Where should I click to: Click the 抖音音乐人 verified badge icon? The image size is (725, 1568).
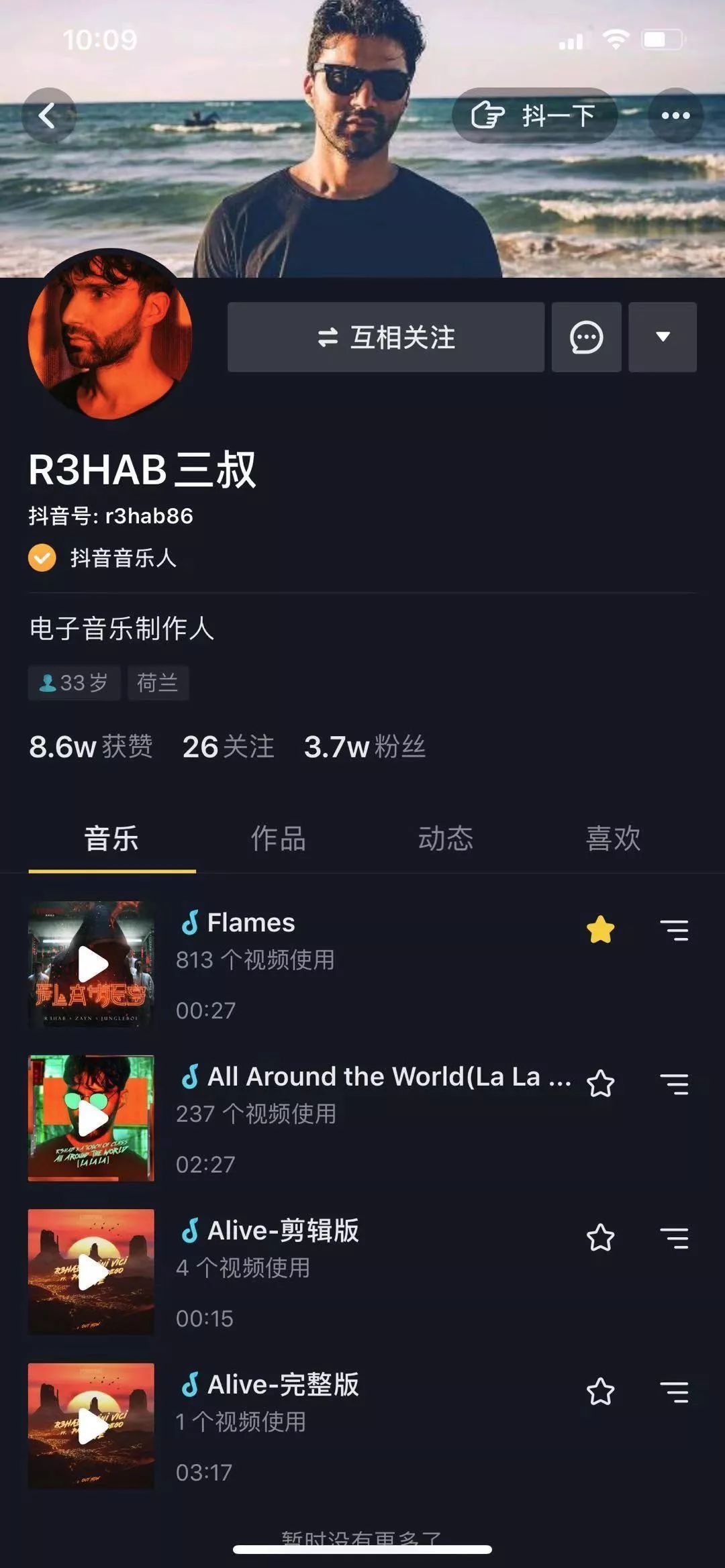pos(41,558)
